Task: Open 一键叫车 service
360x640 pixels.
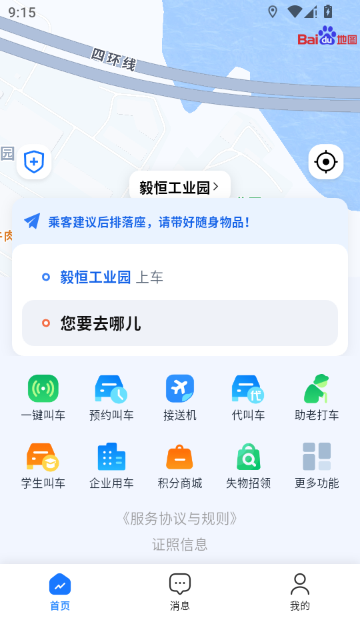Action: tap(43, 398)
